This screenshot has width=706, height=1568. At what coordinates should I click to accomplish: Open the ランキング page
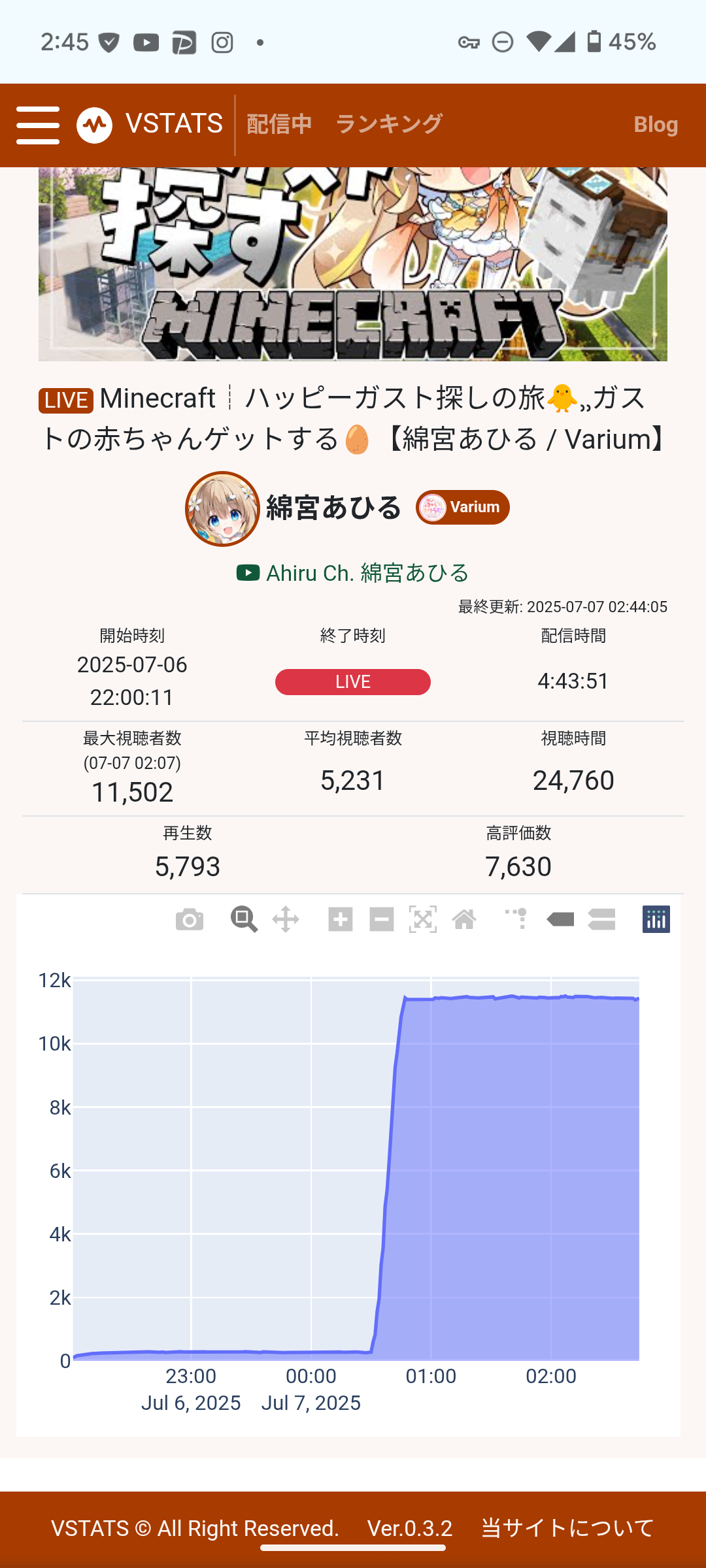pos(389,124)
